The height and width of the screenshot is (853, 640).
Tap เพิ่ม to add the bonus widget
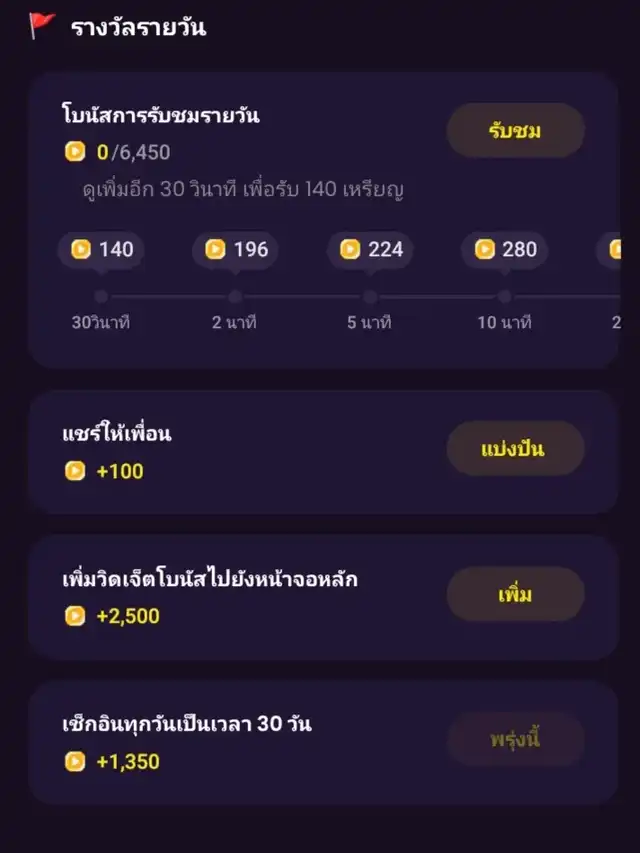[x=515, y=594]
